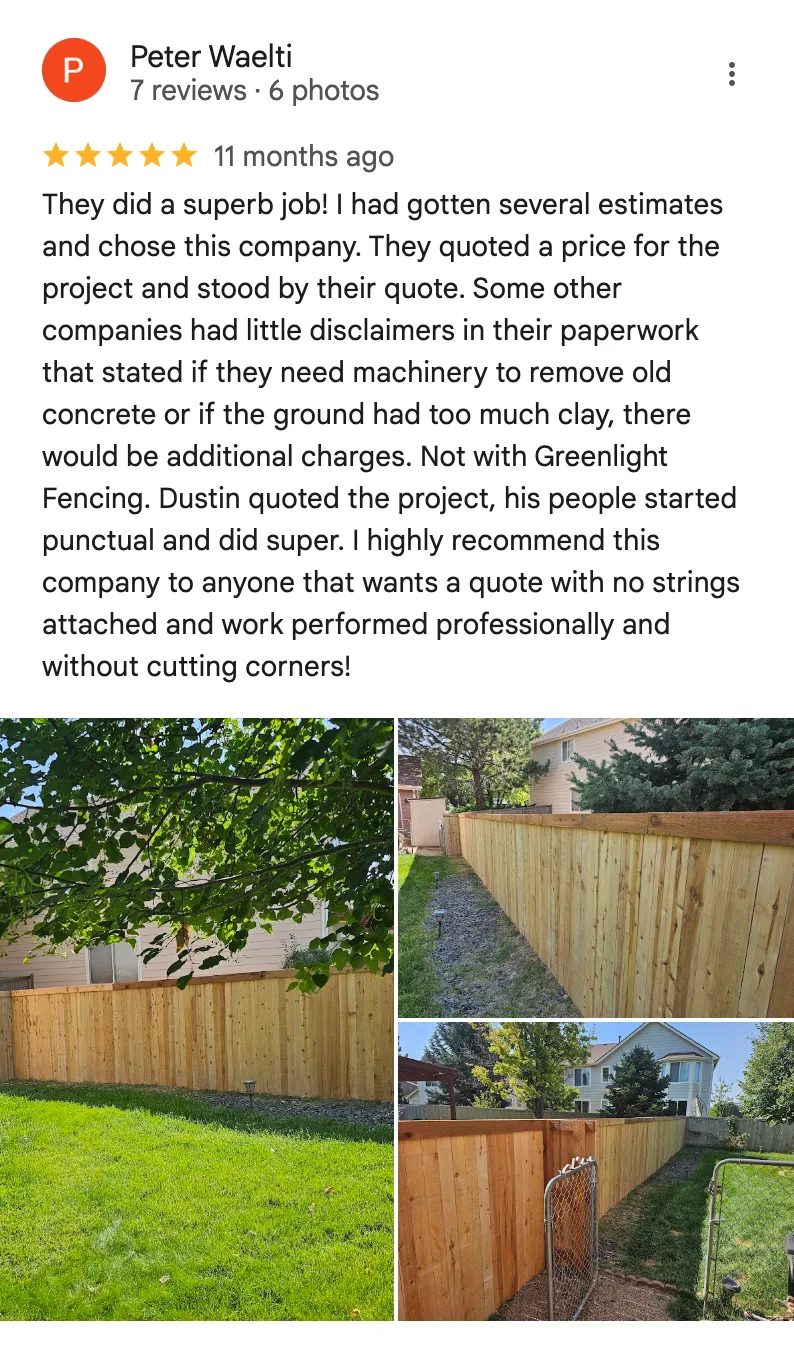Open the three-dot menu on Peter's review
Viewport: 794px width, 1370px height.
(732, 74)
